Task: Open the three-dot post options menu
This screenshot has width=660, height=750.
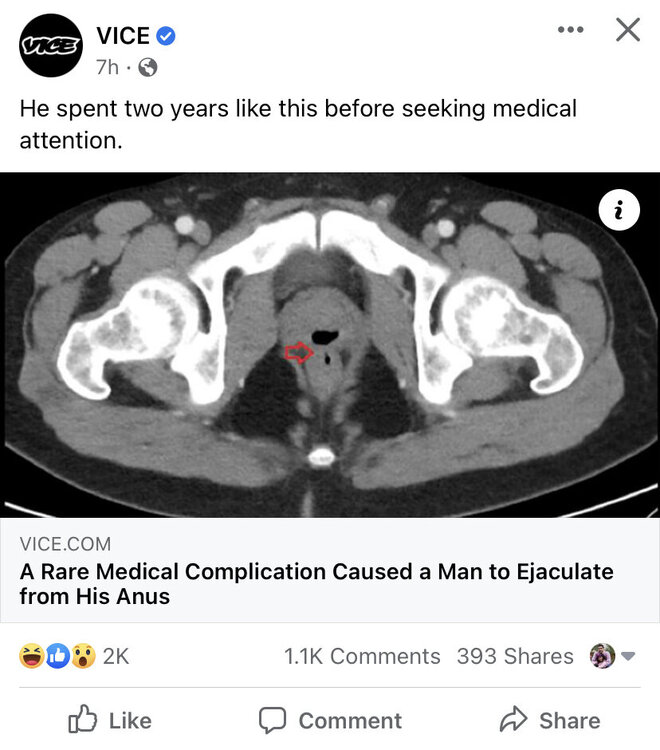Action: coord(570,30)
